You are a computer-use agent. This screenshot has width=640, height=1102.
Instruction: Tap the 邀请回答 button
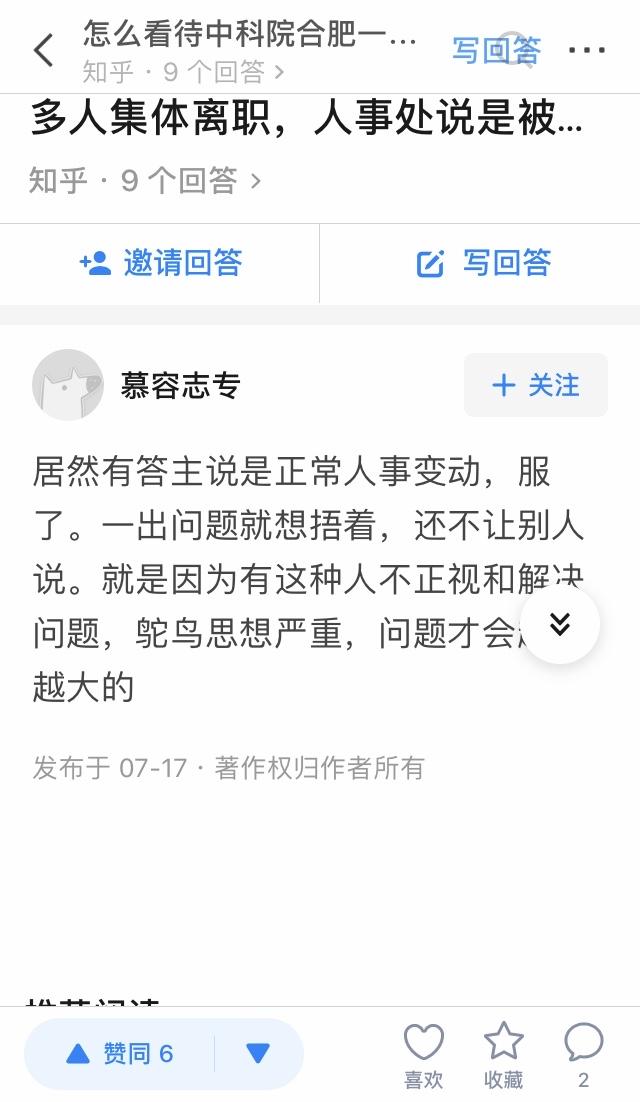pos(160,263)
